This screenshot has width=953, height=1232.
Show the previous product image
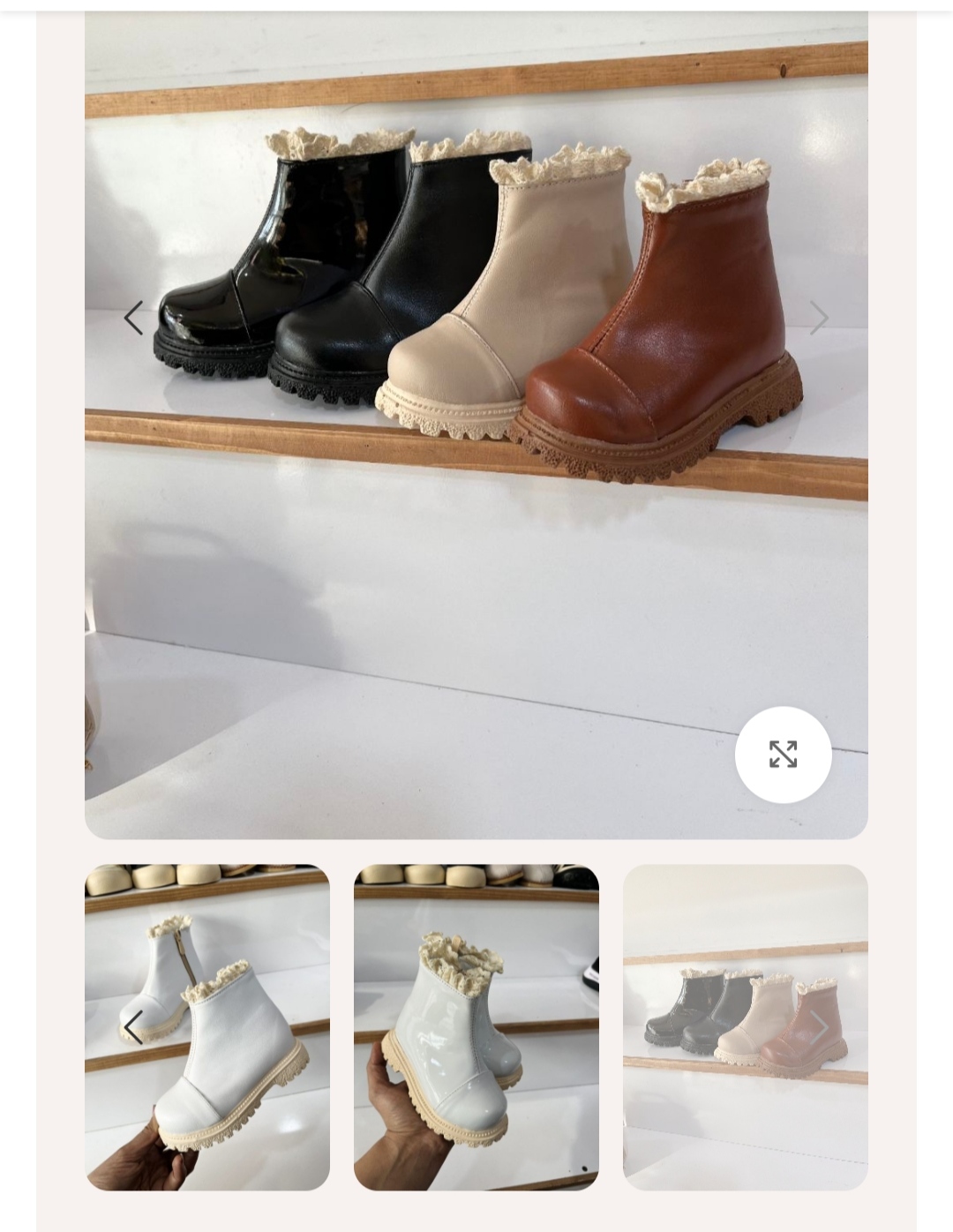pyautogui.click(x=133, y=318)
